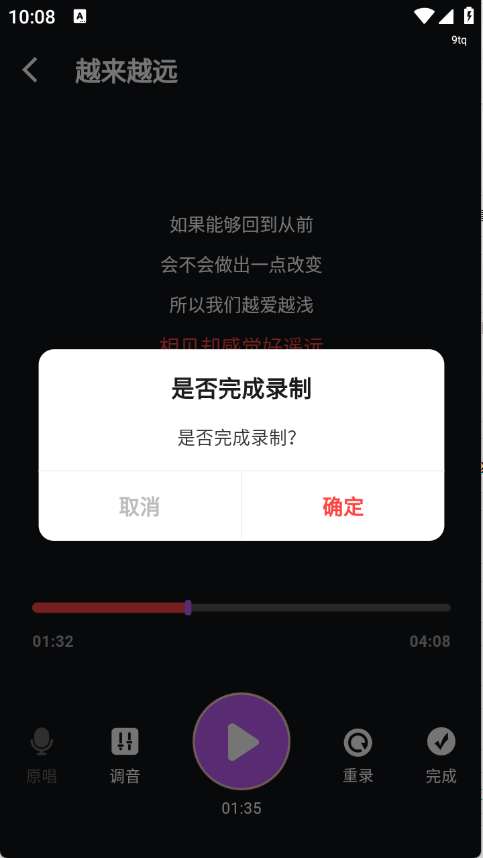
Task: Tap the playback progress bar
Action: pos(241,607)
